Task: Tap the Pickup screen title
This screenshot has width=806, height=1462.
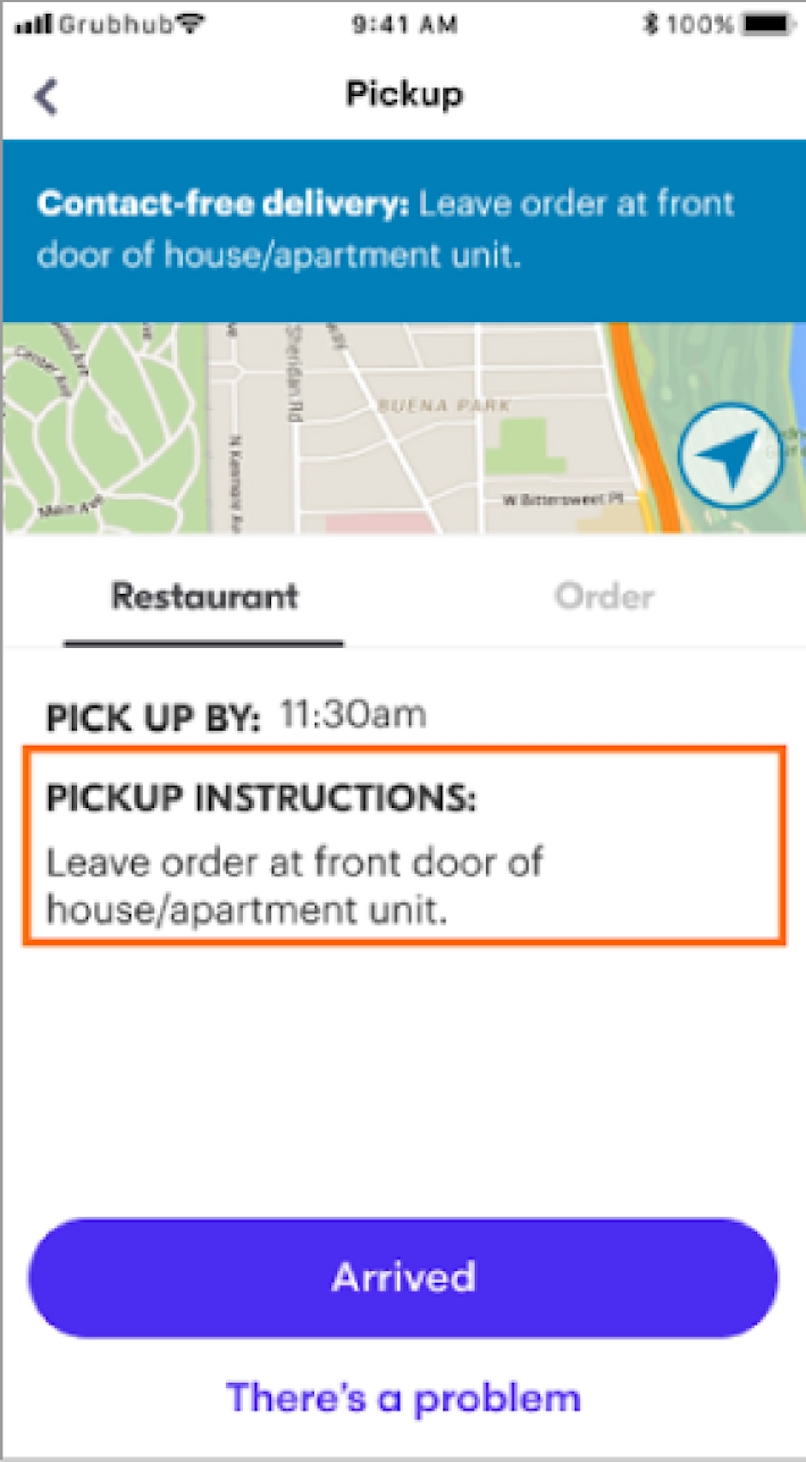Action: tap(403, 94)
